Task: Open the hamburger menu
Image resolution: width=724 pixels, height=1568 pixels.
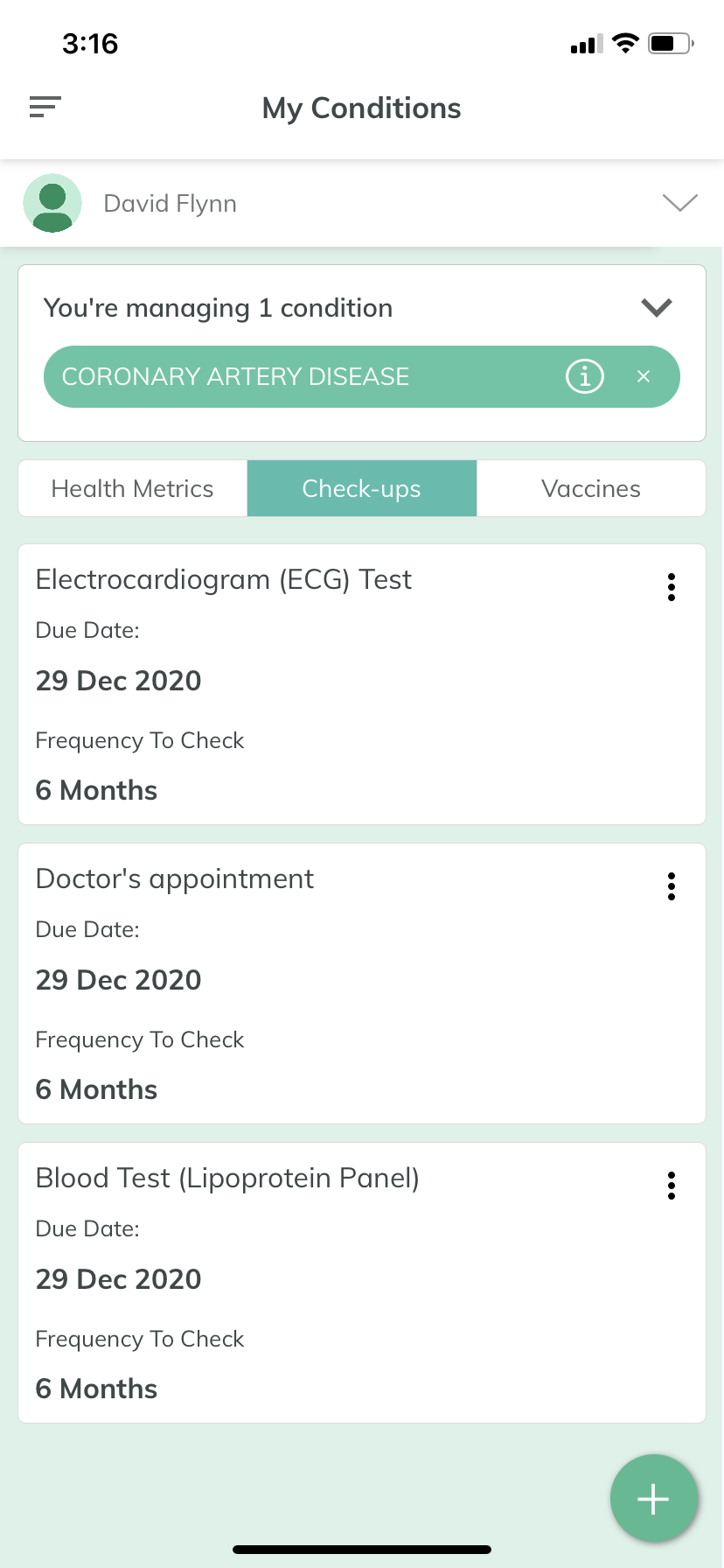Action: 45,107
